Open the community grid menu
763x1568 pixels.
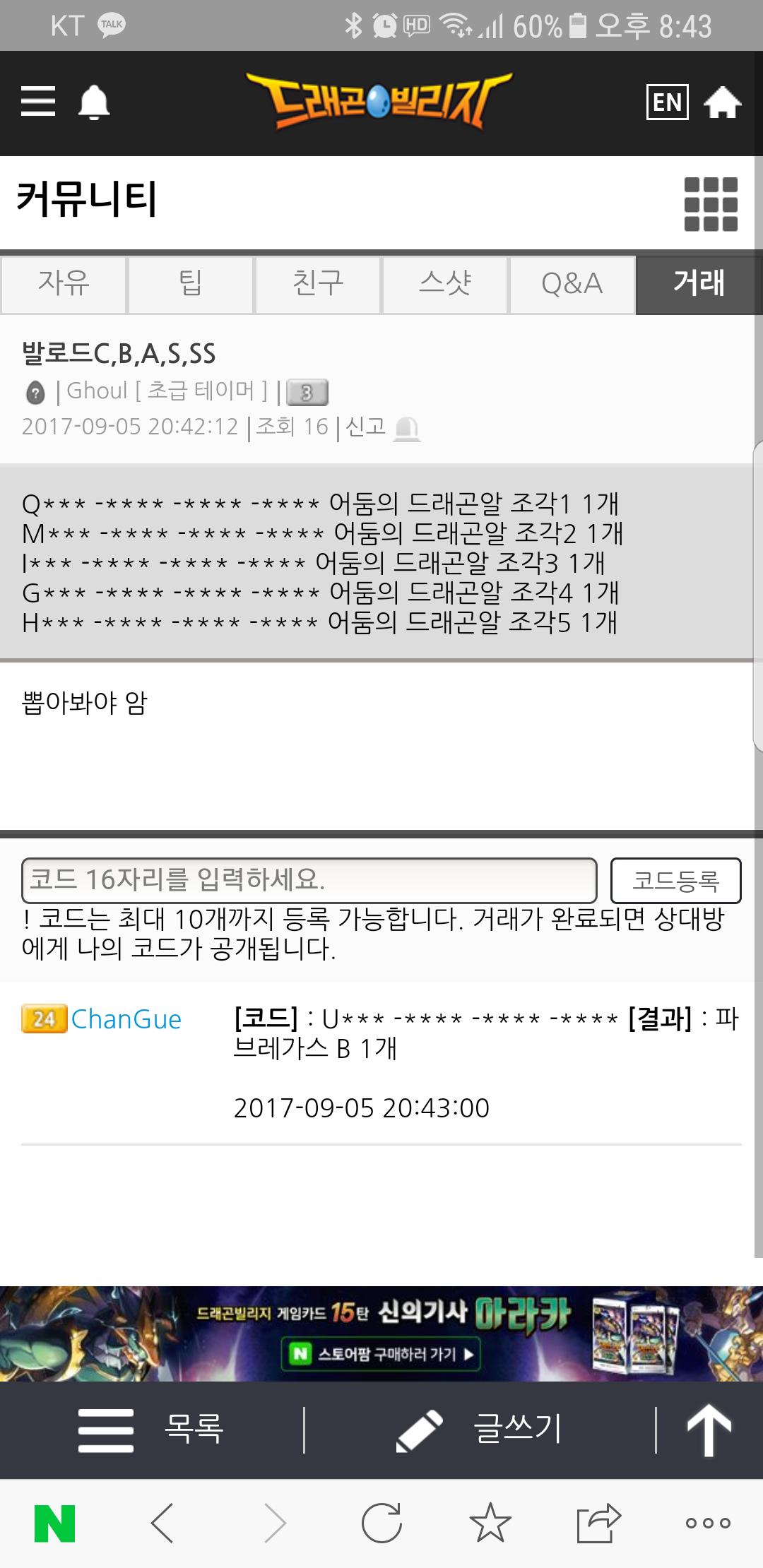tap(711, 204)
